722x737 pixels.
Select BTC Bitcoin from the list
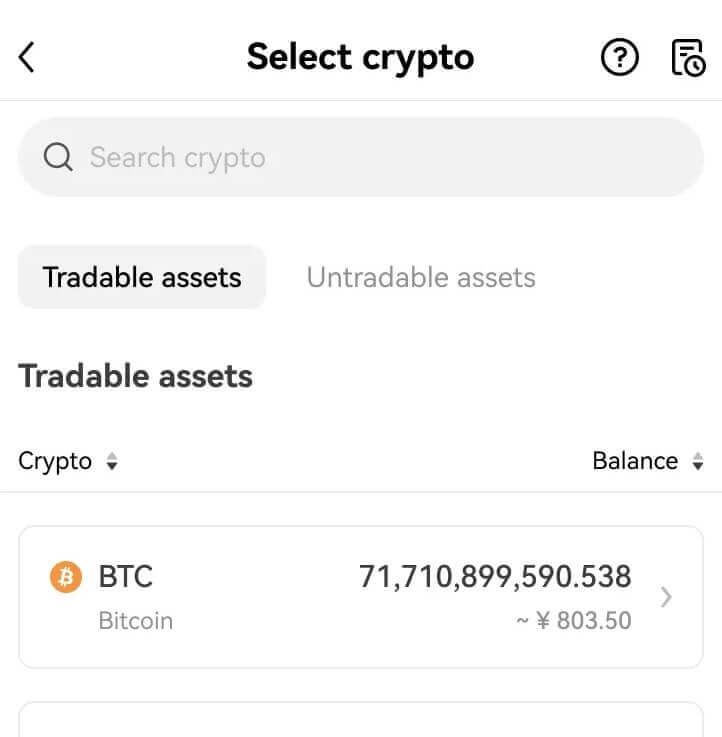click(x=300, y=597)
